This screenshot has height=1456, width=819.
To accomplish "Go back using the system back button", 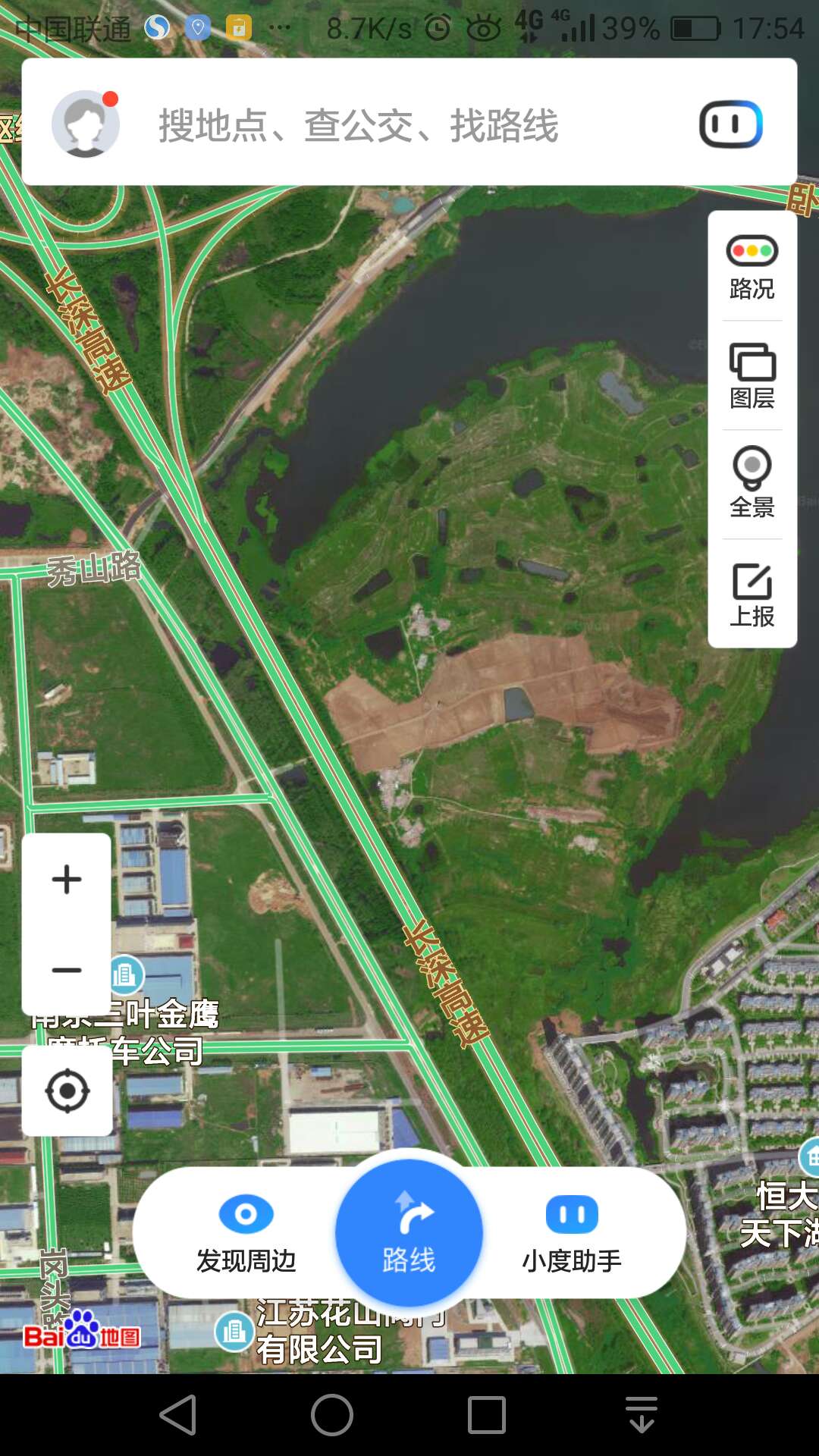I will pyautogui.click(x=178, y=1415).
